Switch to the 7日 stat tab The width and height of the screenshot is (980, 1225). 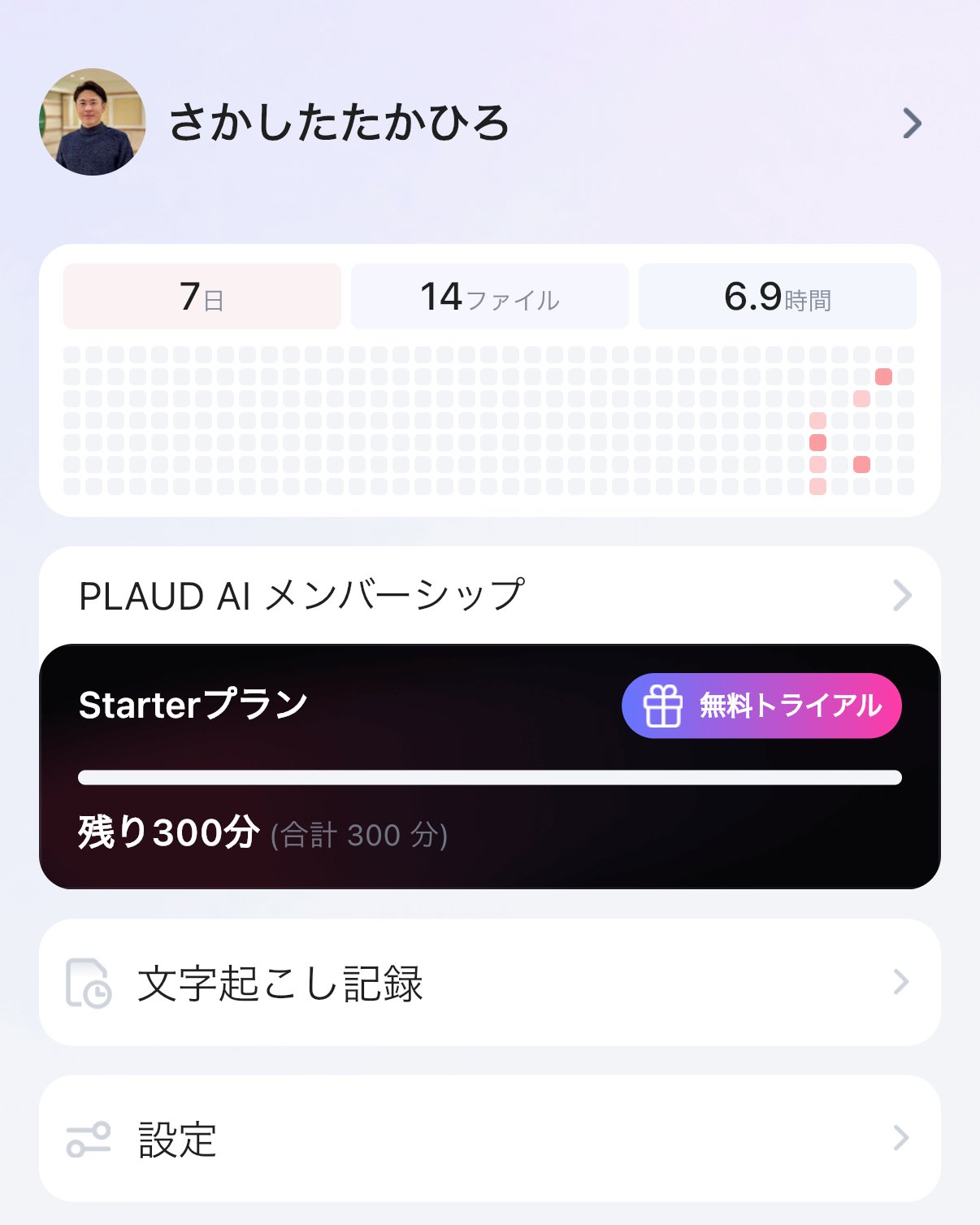(x=201, y=296)
